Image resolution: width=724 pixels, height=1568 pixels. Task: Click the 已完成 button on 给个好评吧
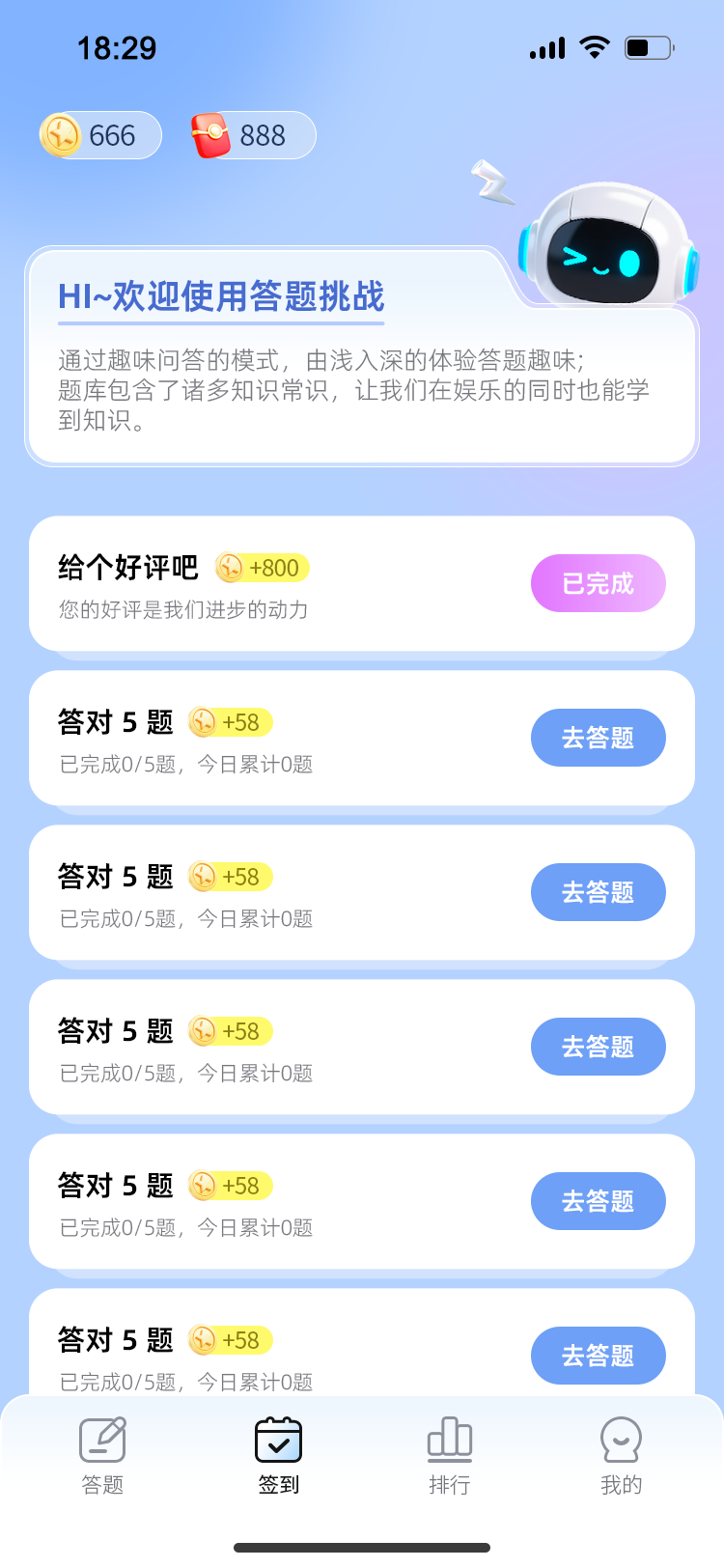tap(598, 583)
